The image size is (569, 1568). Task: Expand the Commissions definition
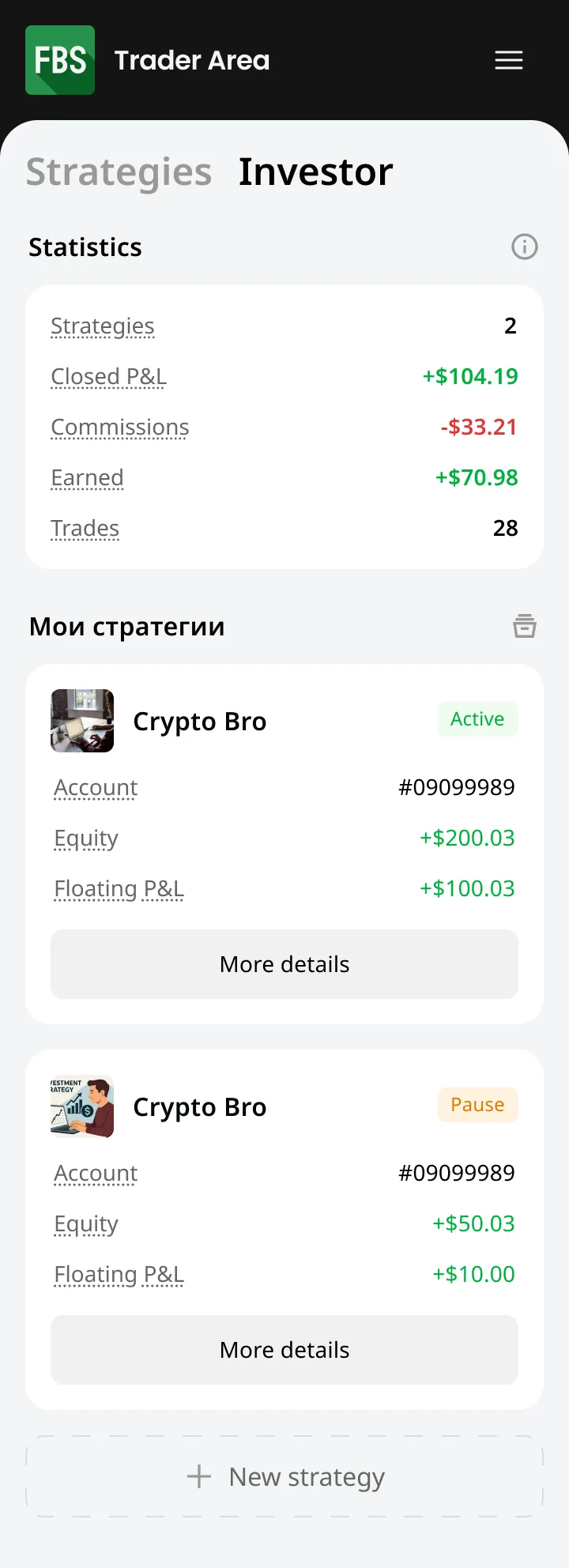119,427
